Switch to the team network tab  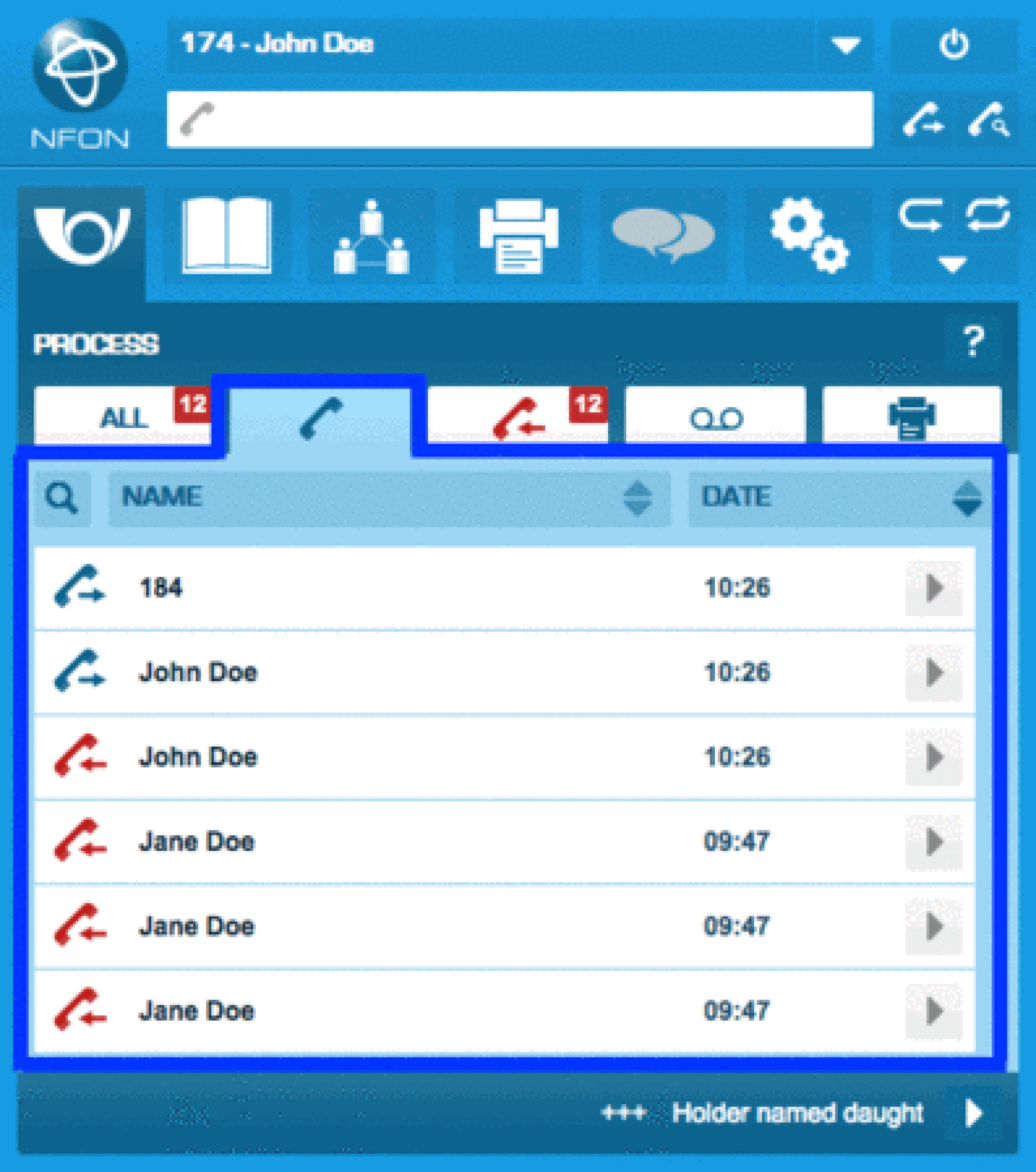point(371,236)
